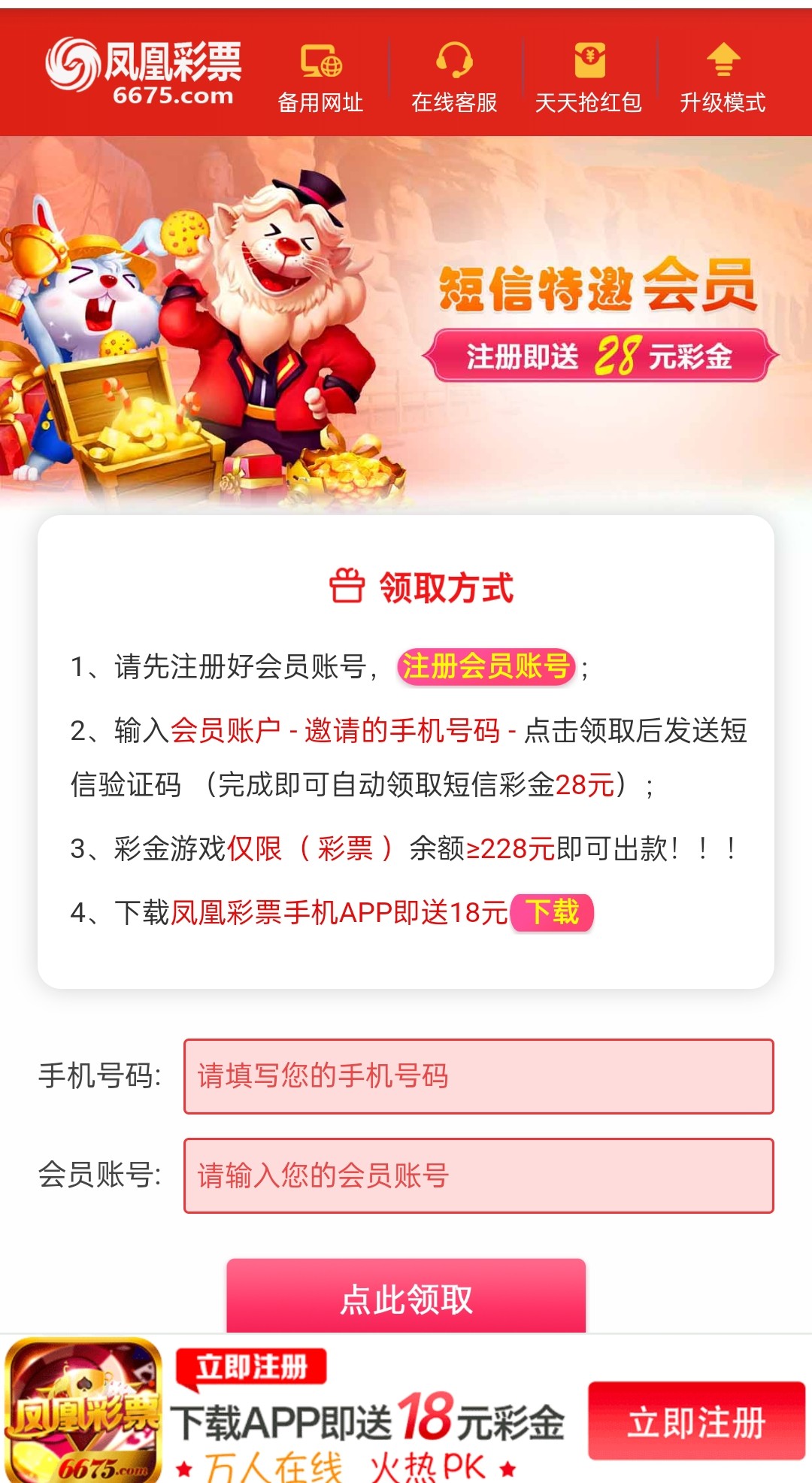Tap 点此领取 to claim the bonus
The width and height of the screenshot is (812, 1483).
point(406,1297)
